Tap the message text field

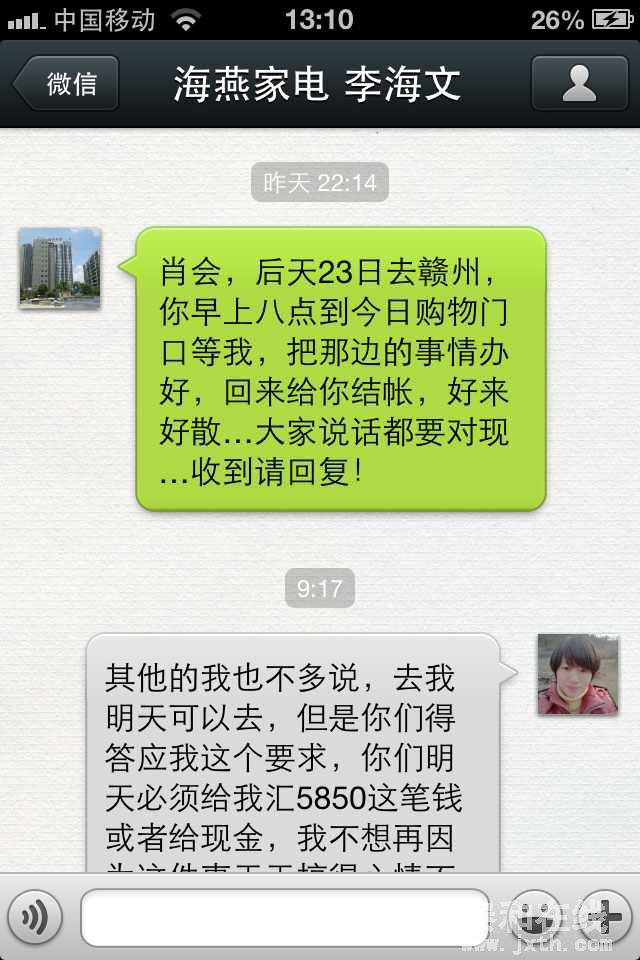[x=285, y=917]
